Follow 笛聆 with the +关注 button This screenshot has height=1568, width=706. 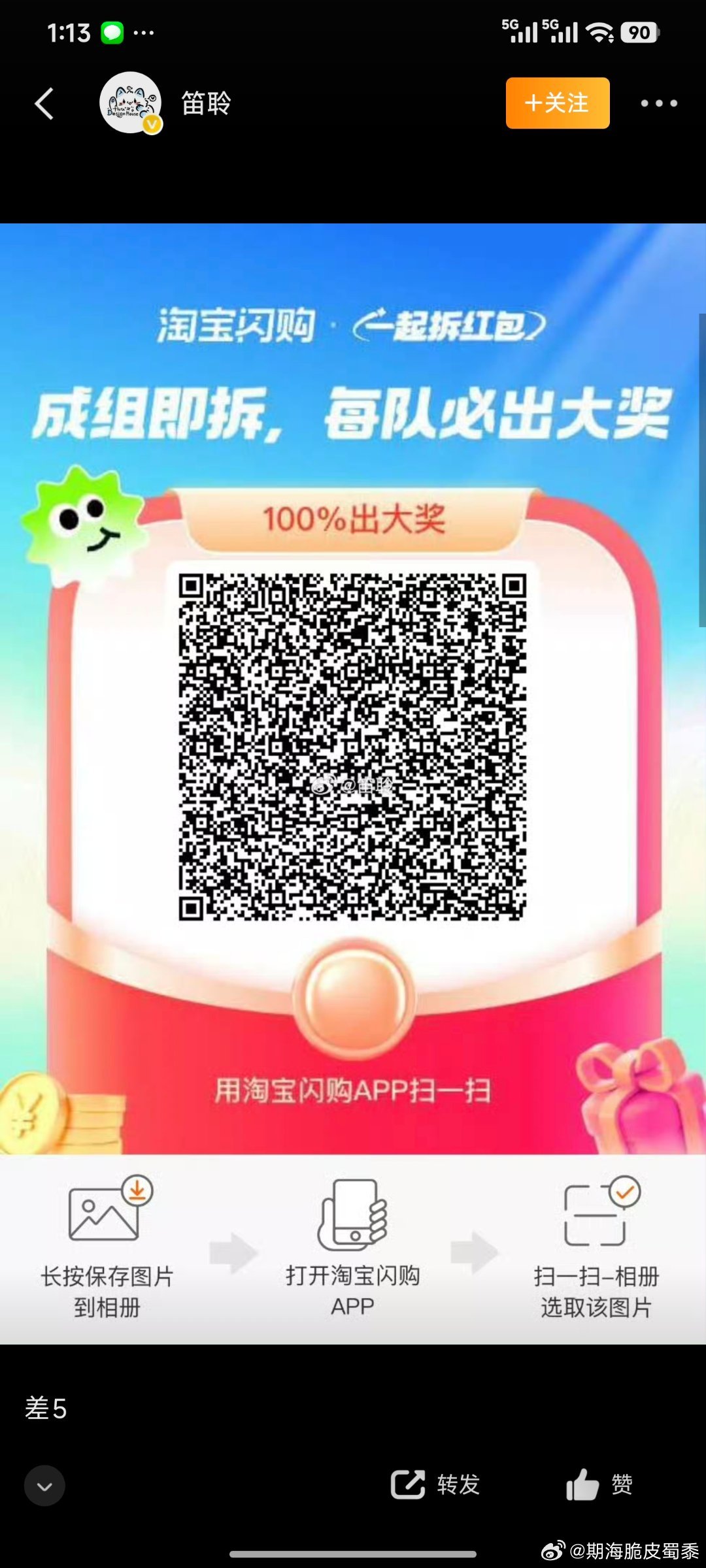point(557,103)
